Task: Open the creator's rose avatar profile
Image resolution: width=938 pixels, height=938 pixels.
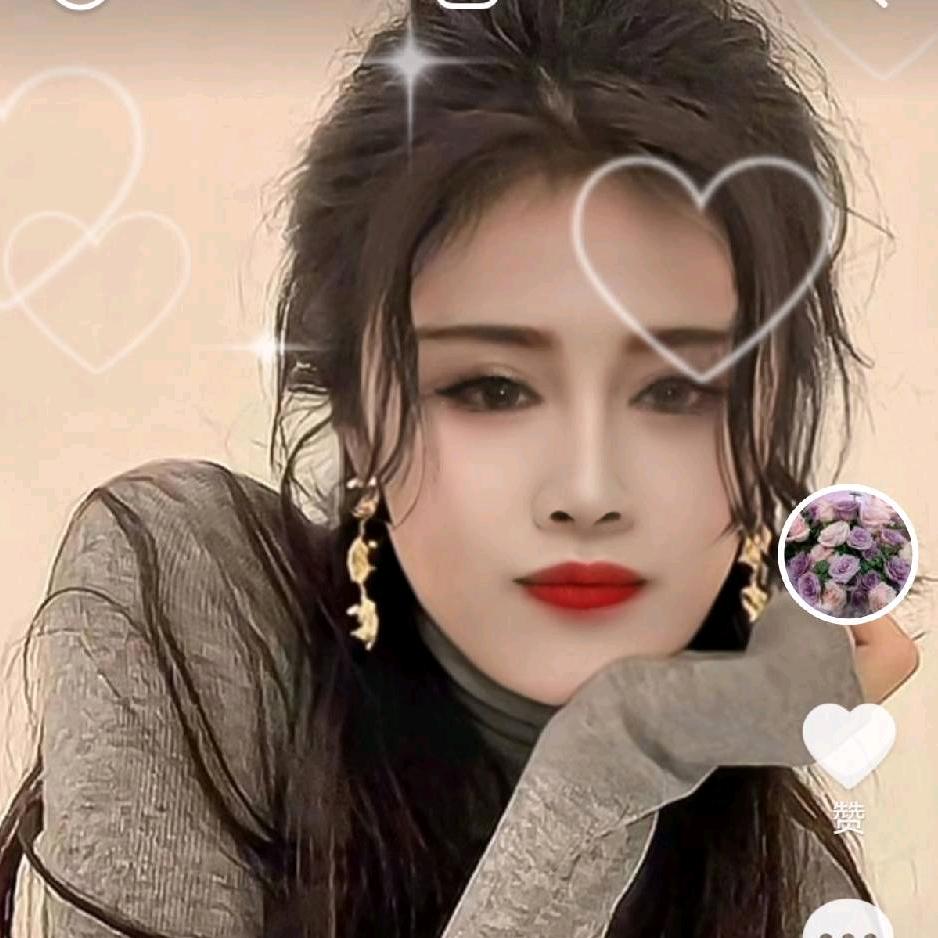Action: [x=848, y=554]
